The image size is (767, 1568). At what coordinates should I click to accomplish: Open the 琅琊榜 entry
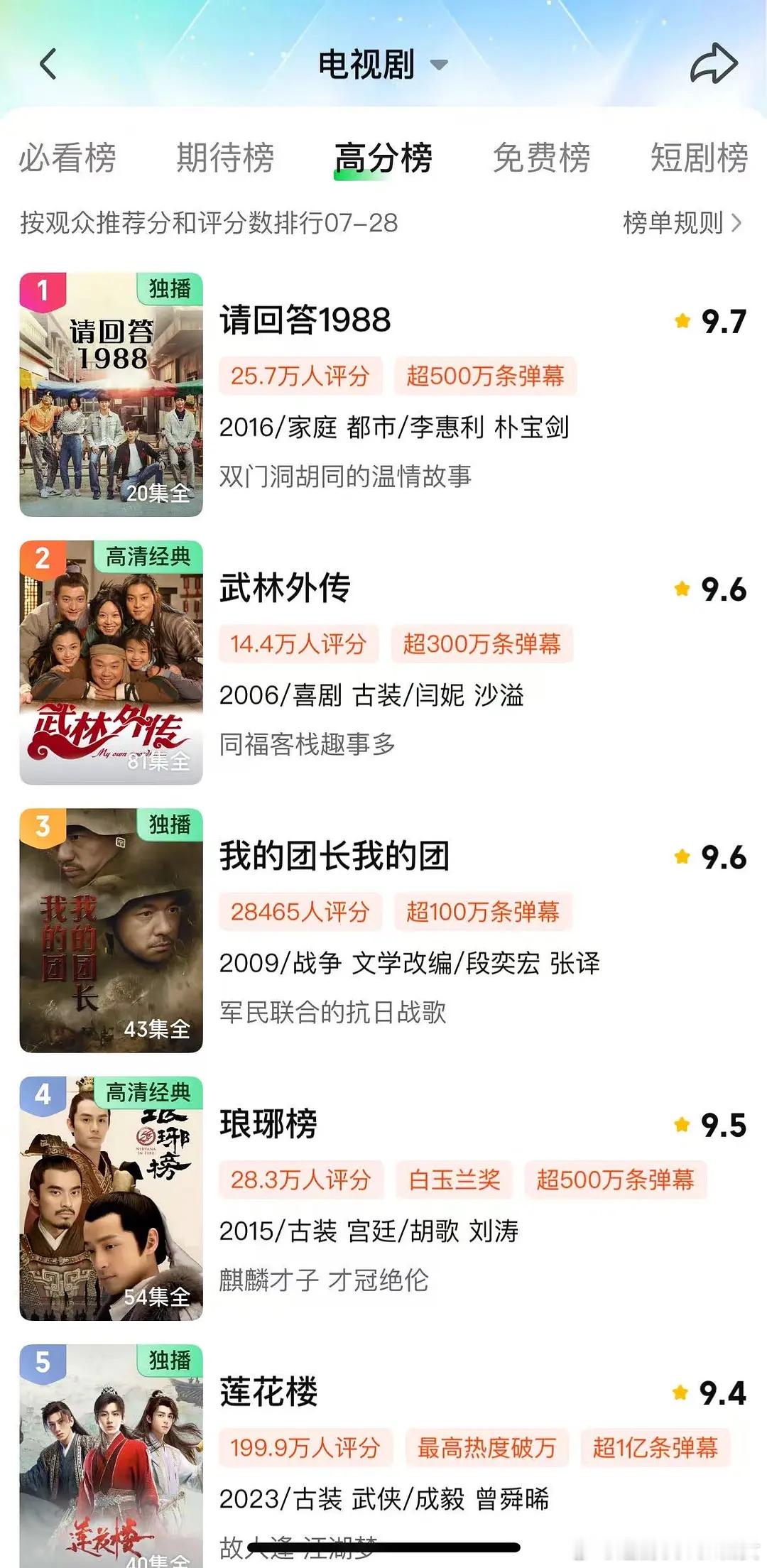click(383, 1199)
